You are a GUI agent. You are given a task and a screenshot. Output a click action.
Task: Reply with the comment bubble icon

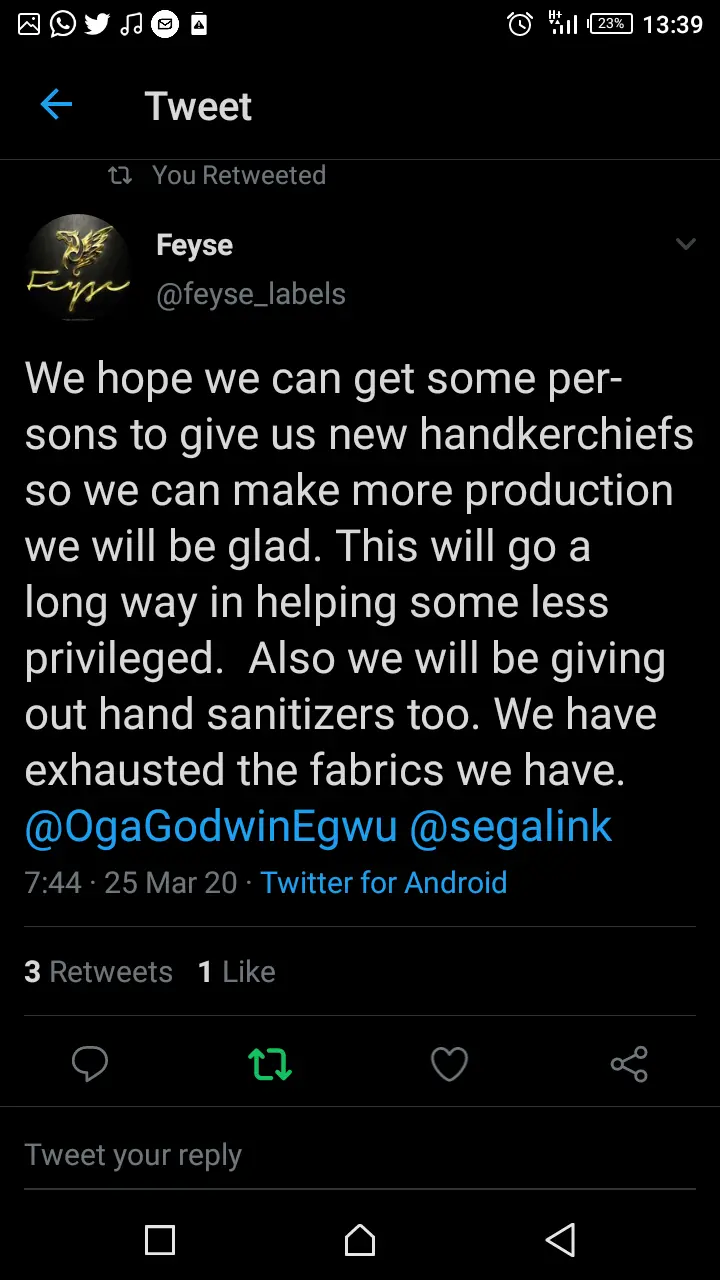point(90,1064)
